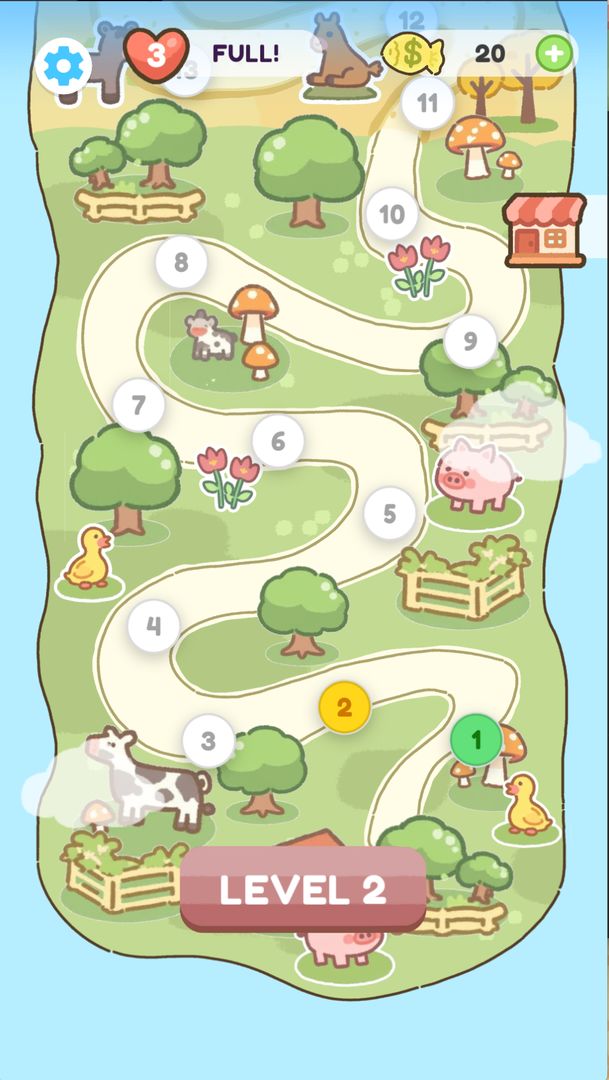
Task: Open the settings gear
Action: pyautogui.click(x=63, y=65)
